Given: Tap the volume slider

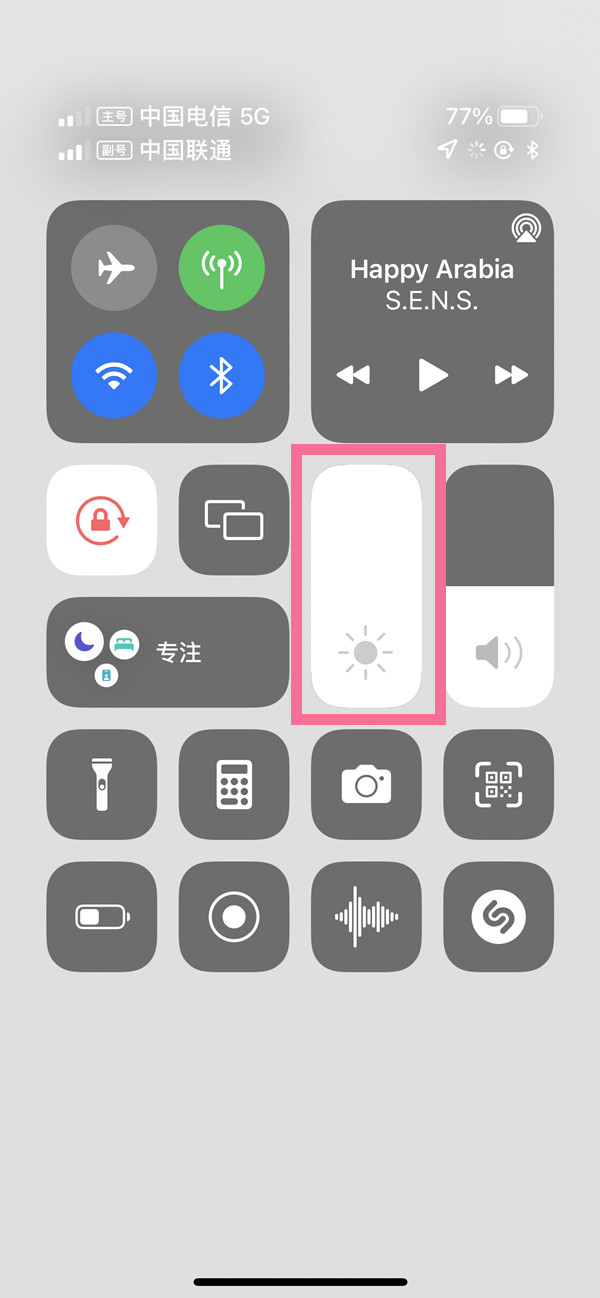Looking at the screenshot, I should (x=499, y=586).
